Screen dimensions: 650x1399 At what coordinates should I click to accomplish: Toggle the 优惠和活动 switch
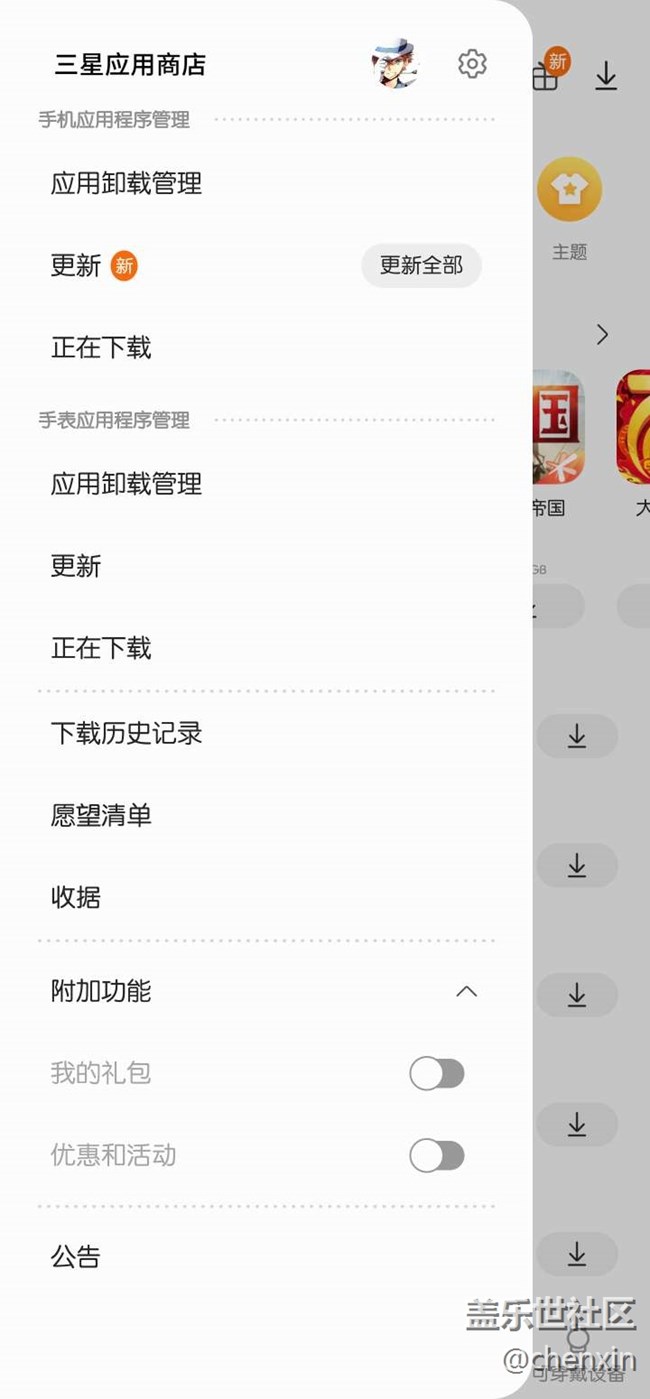click(x=437, y=1156)
